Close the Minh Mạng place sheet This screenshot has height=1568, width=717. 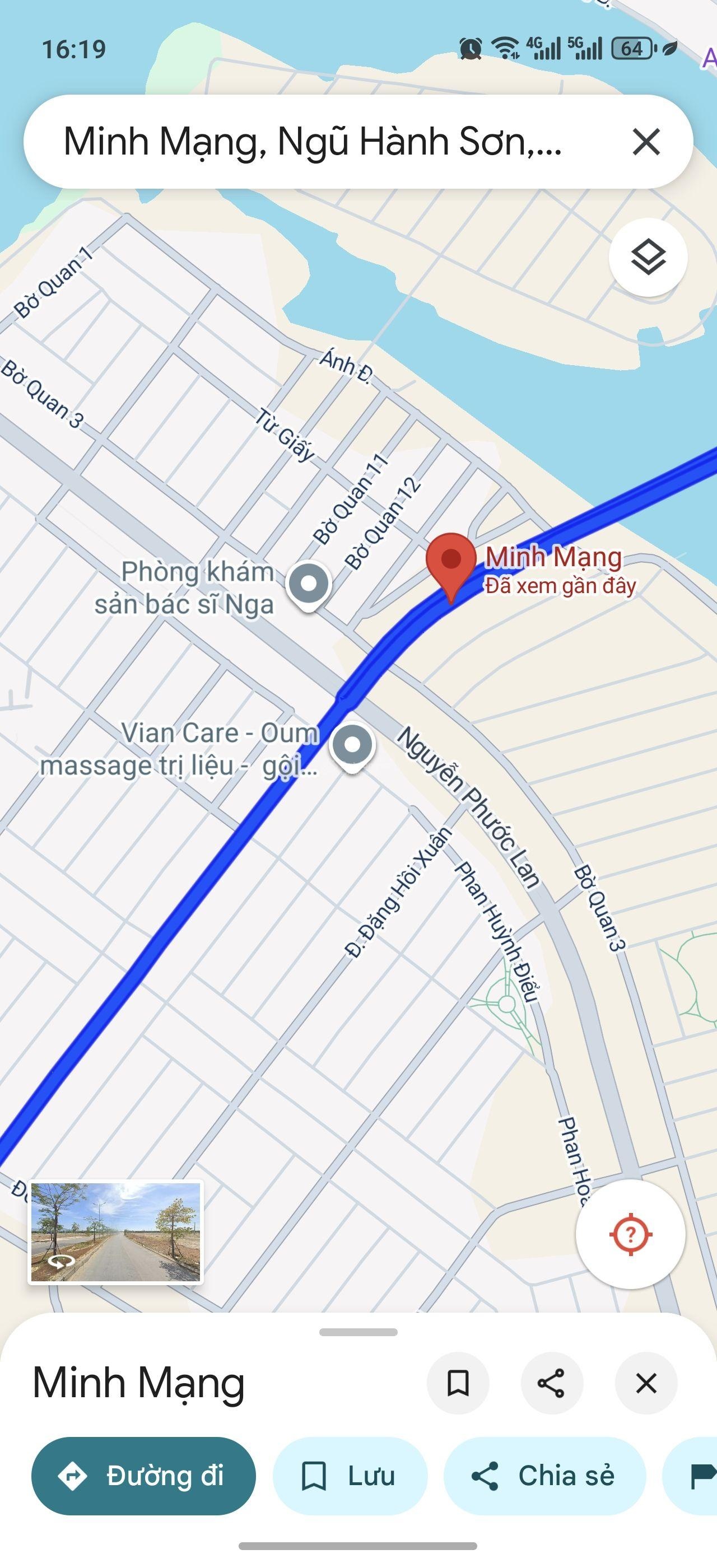[x=646, y=1384]
